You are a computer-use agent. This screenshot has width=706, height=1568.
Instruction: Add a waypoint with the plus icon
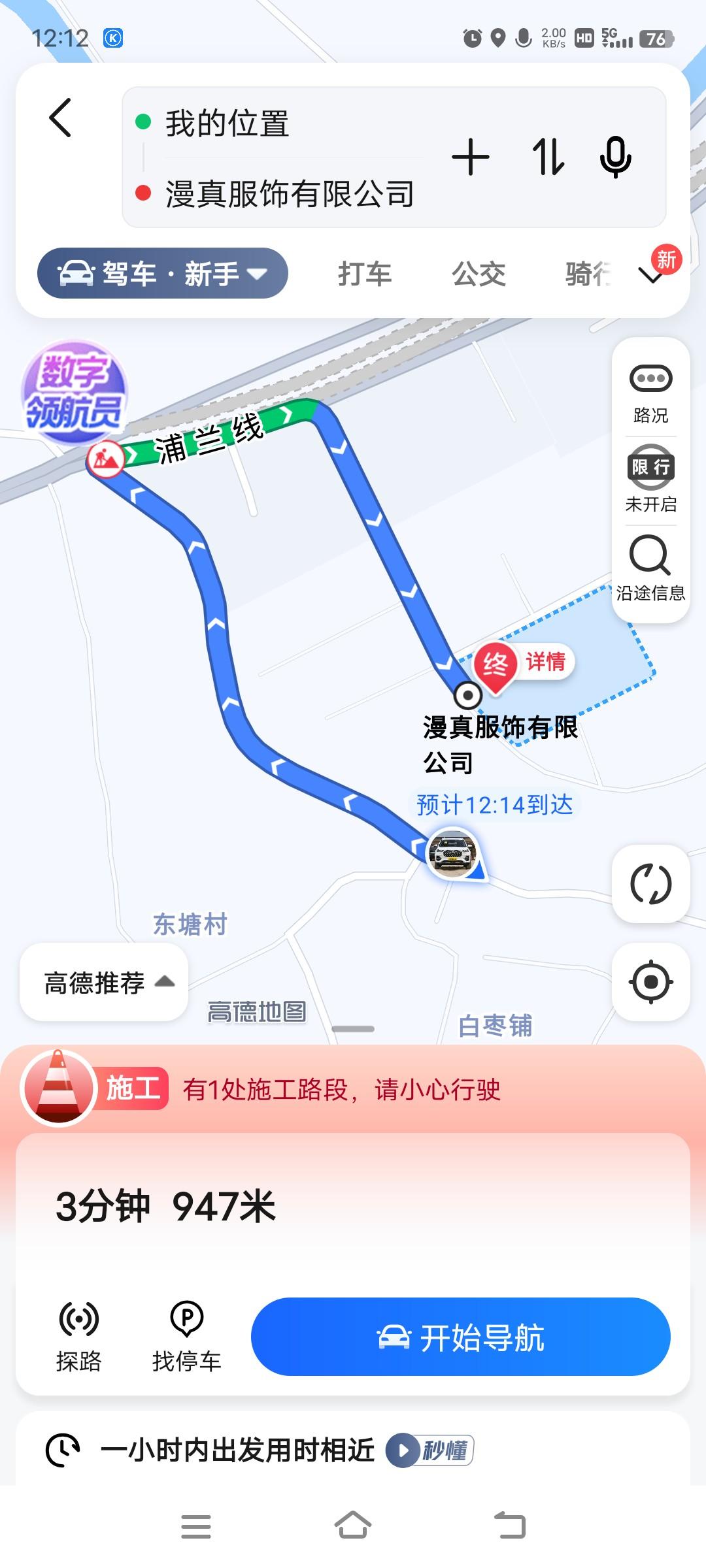[x=471, y=157]
